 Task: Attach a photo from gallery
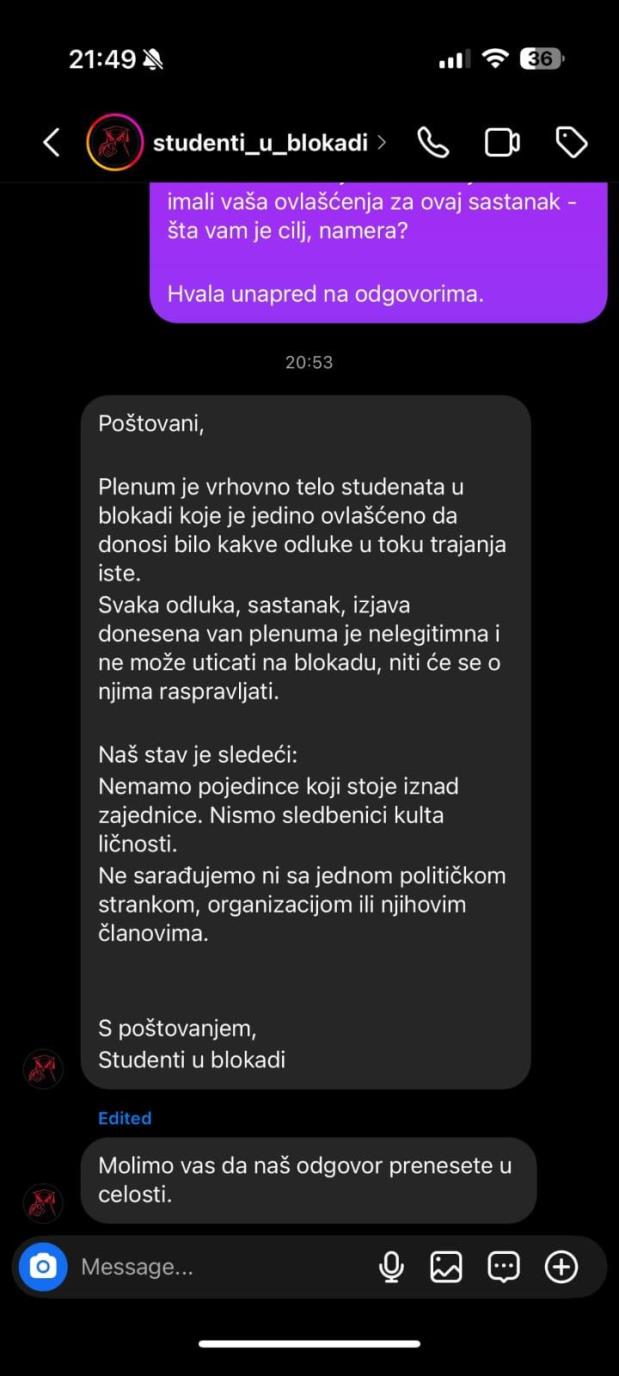(x=446, y=1267)
